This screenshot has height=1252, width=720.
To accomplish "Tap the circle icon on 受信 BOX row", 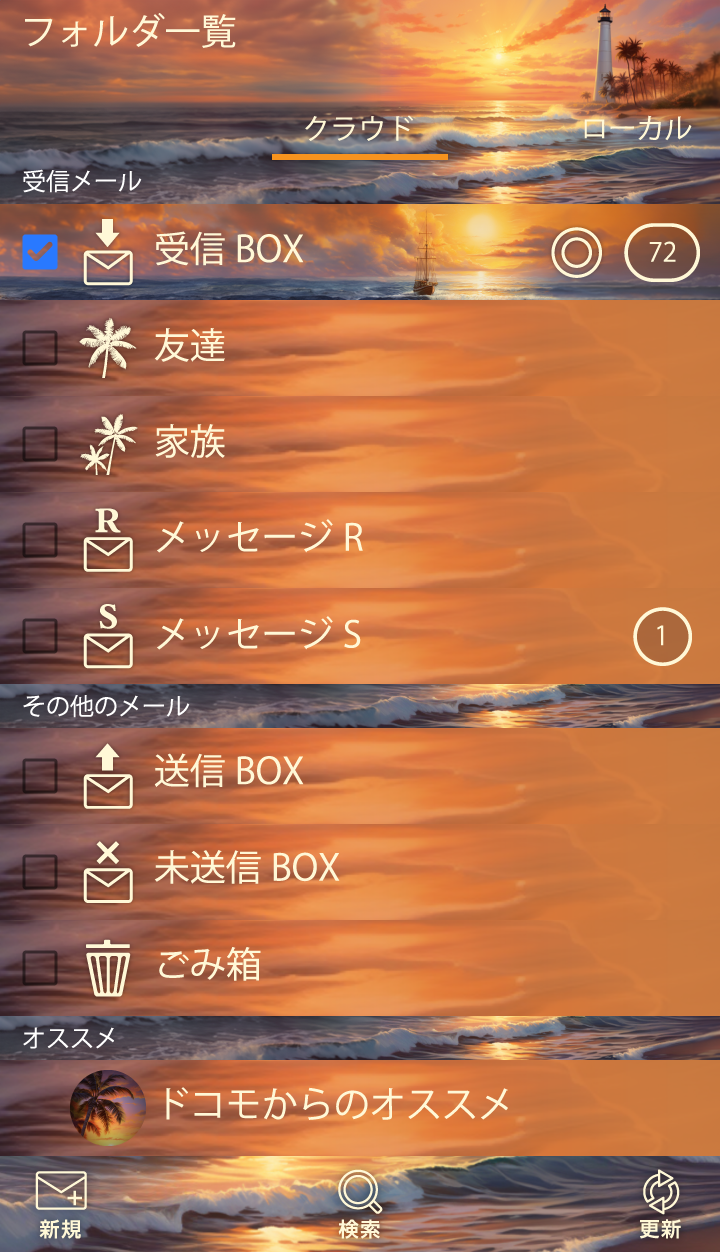I will (576, 253).
